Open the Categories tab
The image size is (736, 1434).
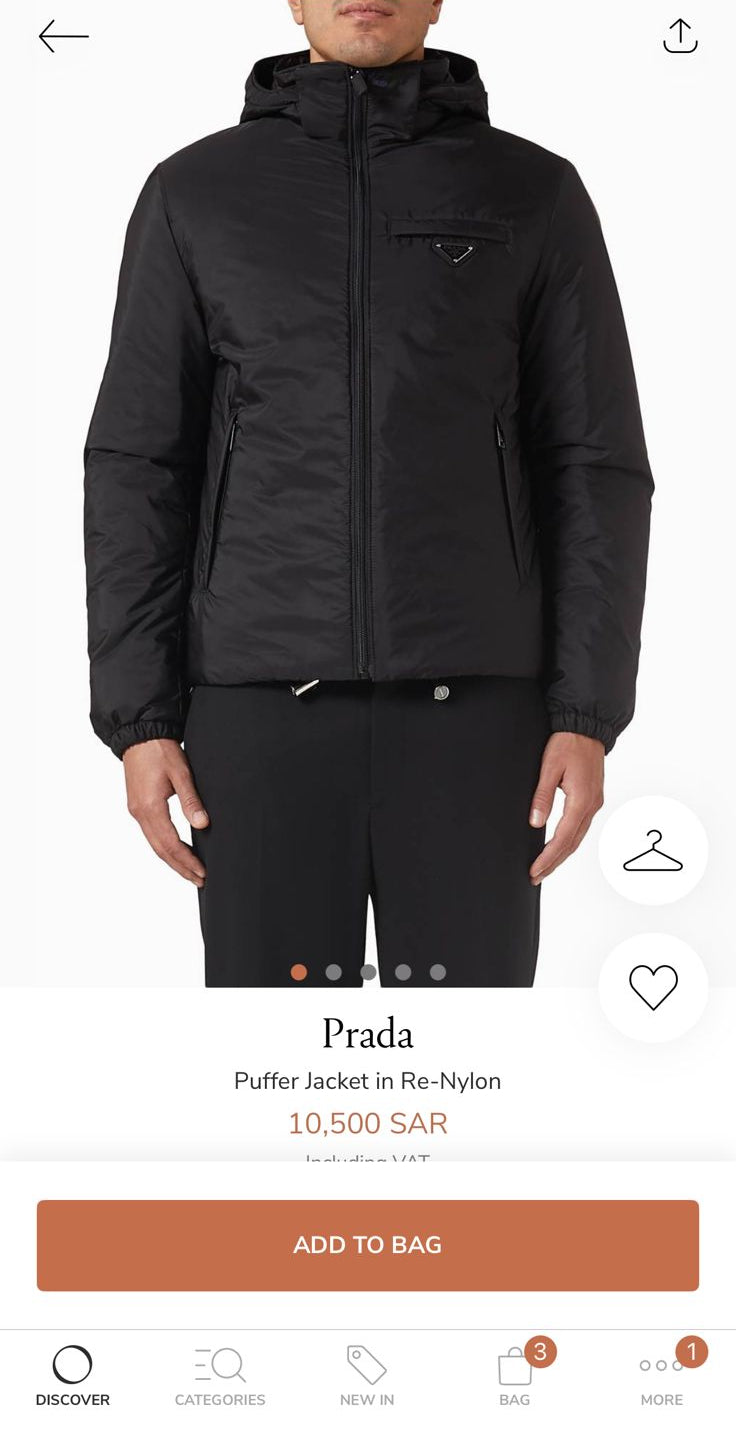coord(220,1377)
